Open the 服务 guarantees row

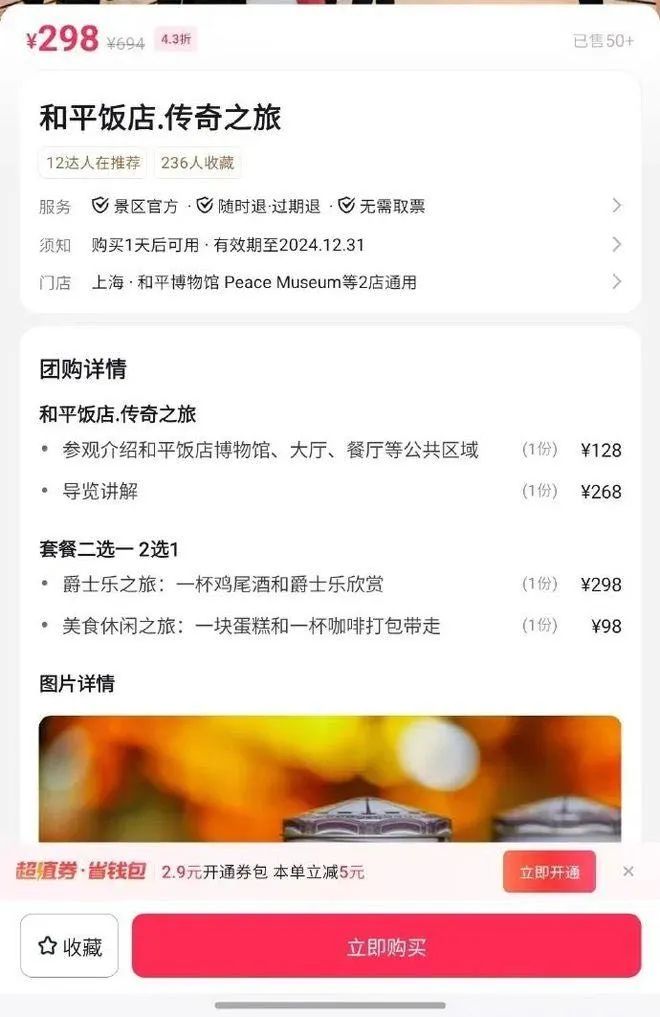pos(330,206)
